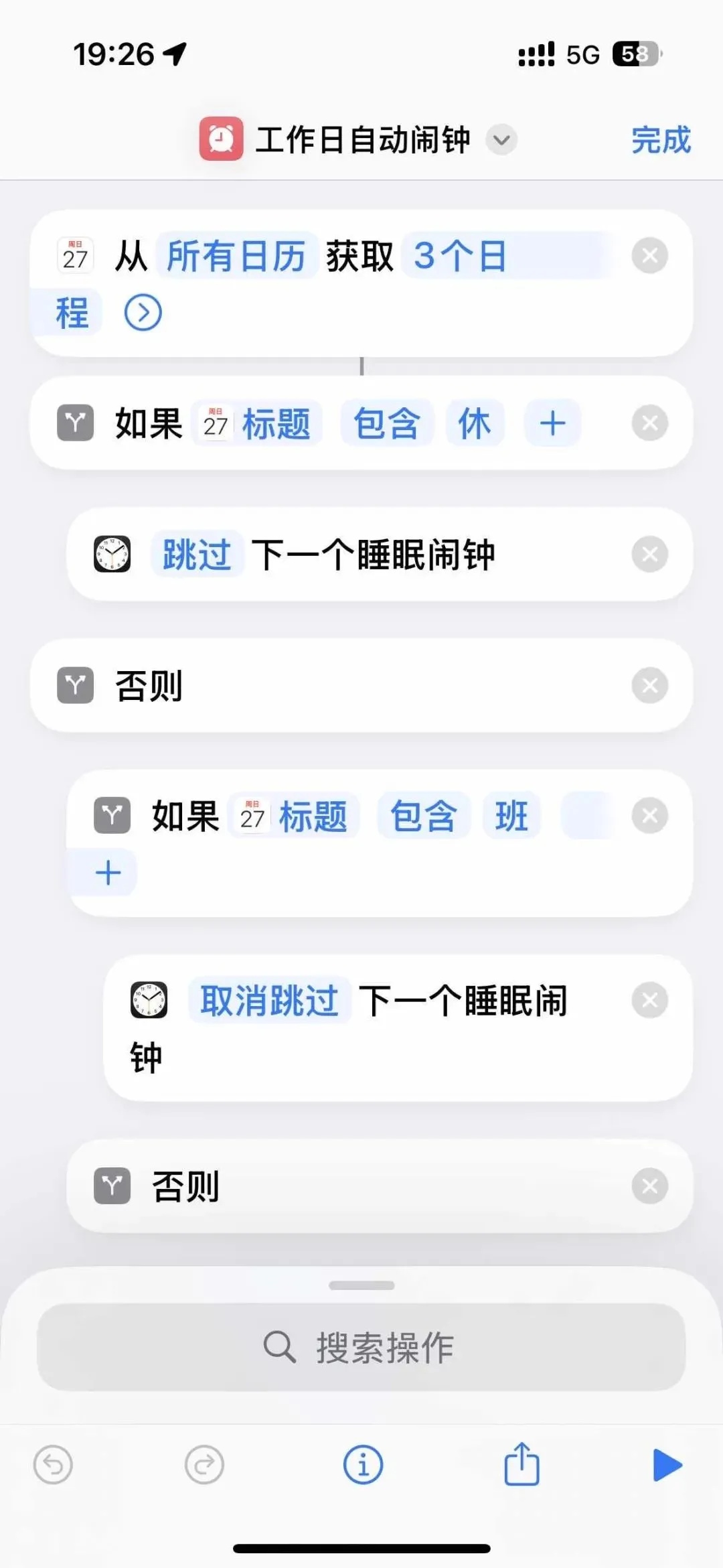This screenshot has height=1568, width=723.
Task: Edit the 班 condition value
Action: pos(511,816)
